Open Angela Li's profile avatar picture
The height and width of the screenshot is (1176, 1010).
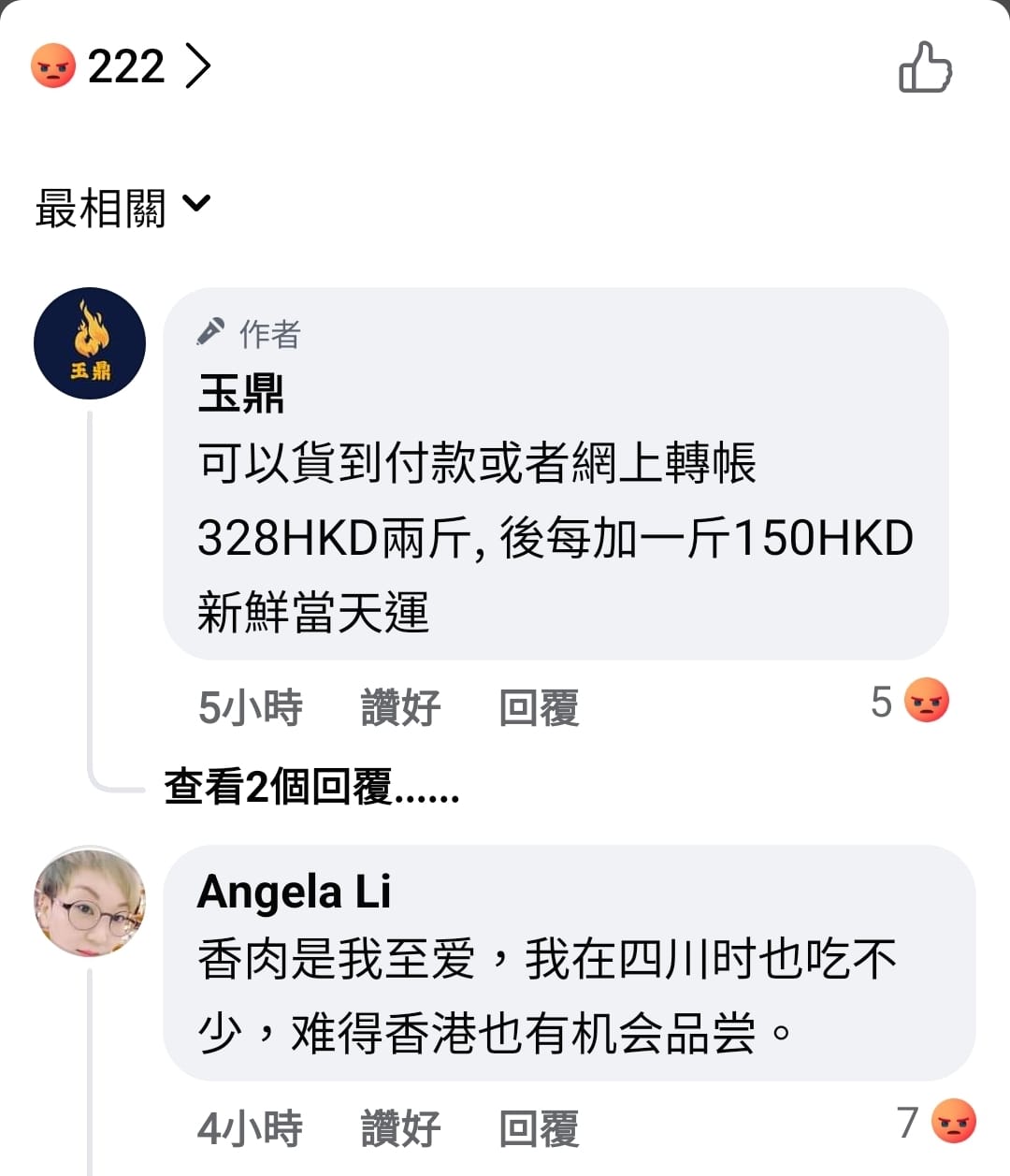coord(89,901)
